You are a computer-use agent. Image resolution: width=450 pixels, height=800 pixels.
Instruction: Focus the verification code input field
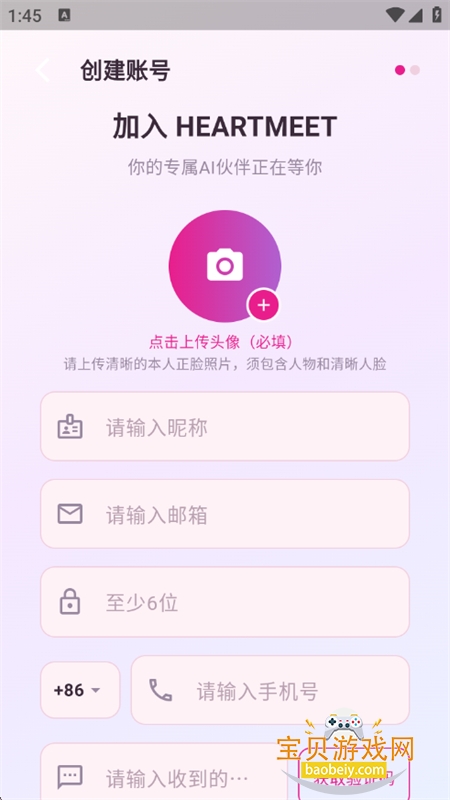[164, 773]
